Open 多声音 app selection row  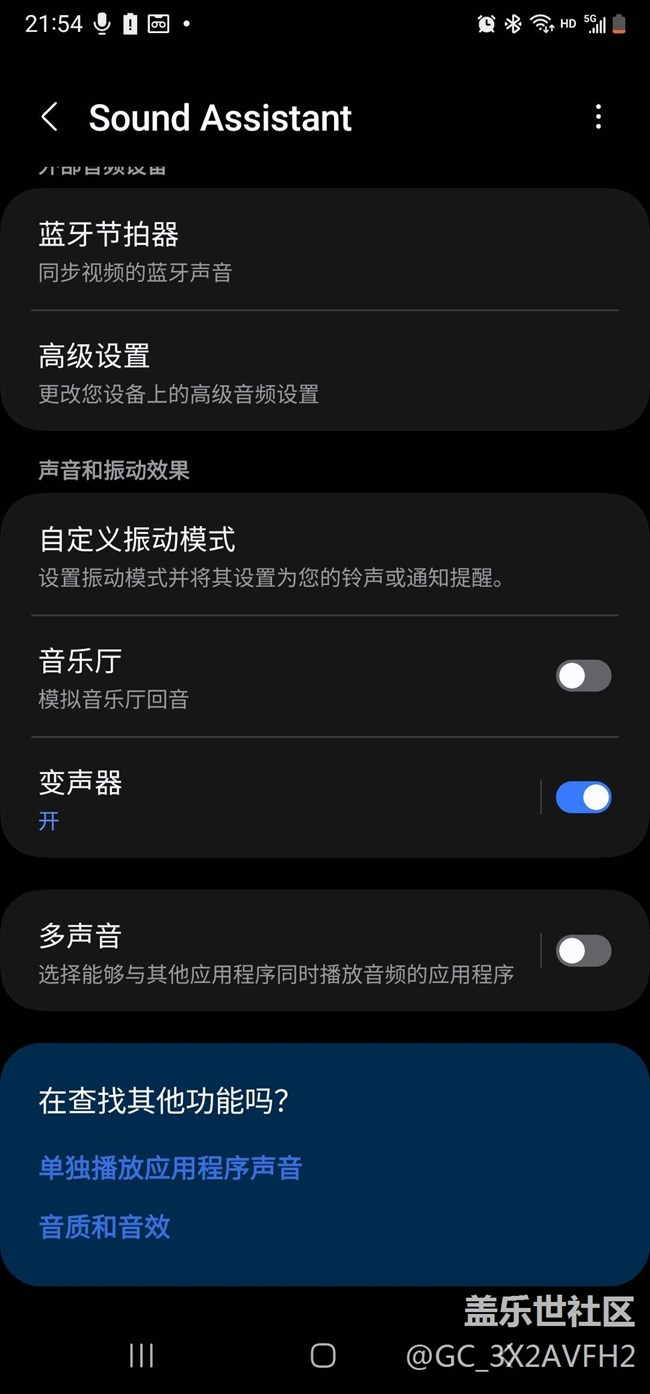pyautogui.click(x=270, y=952)
